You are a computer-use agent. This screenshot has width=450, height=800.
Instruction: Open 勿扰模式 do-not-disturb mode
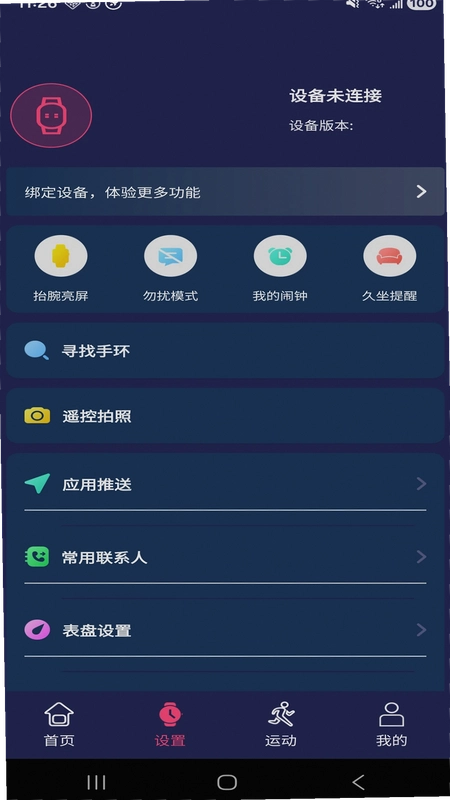point(170,268)
